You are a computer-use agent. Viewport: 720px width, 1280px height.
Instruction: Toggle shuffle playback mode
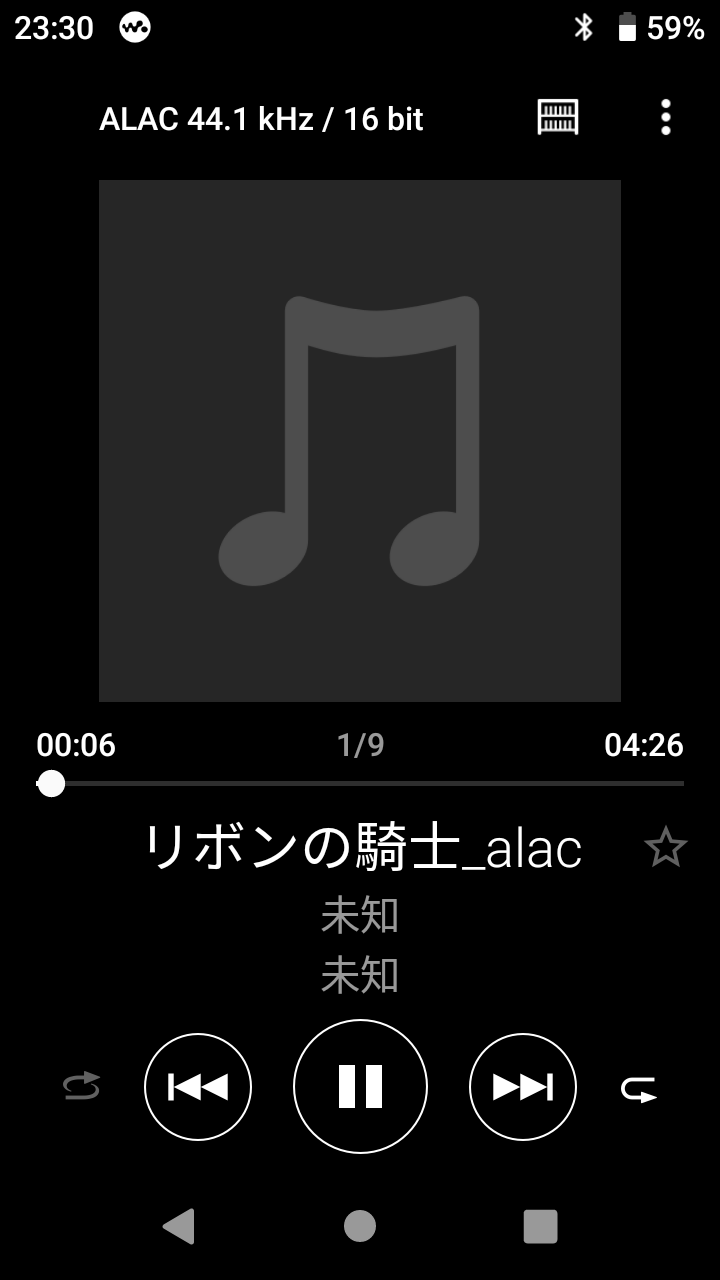coord(82,1086)
